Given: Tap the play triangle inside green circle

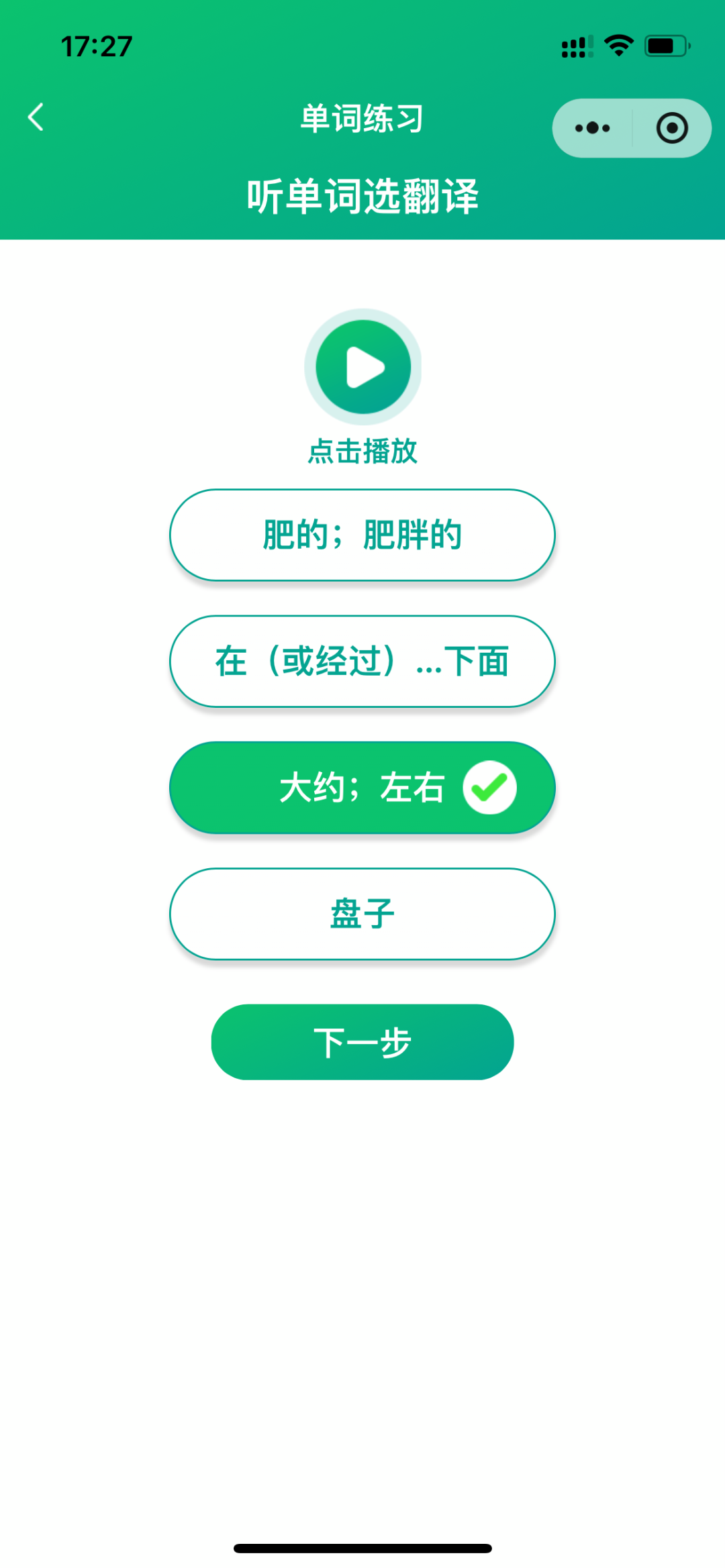Looking at the screenshot, I should coord(366,367).
